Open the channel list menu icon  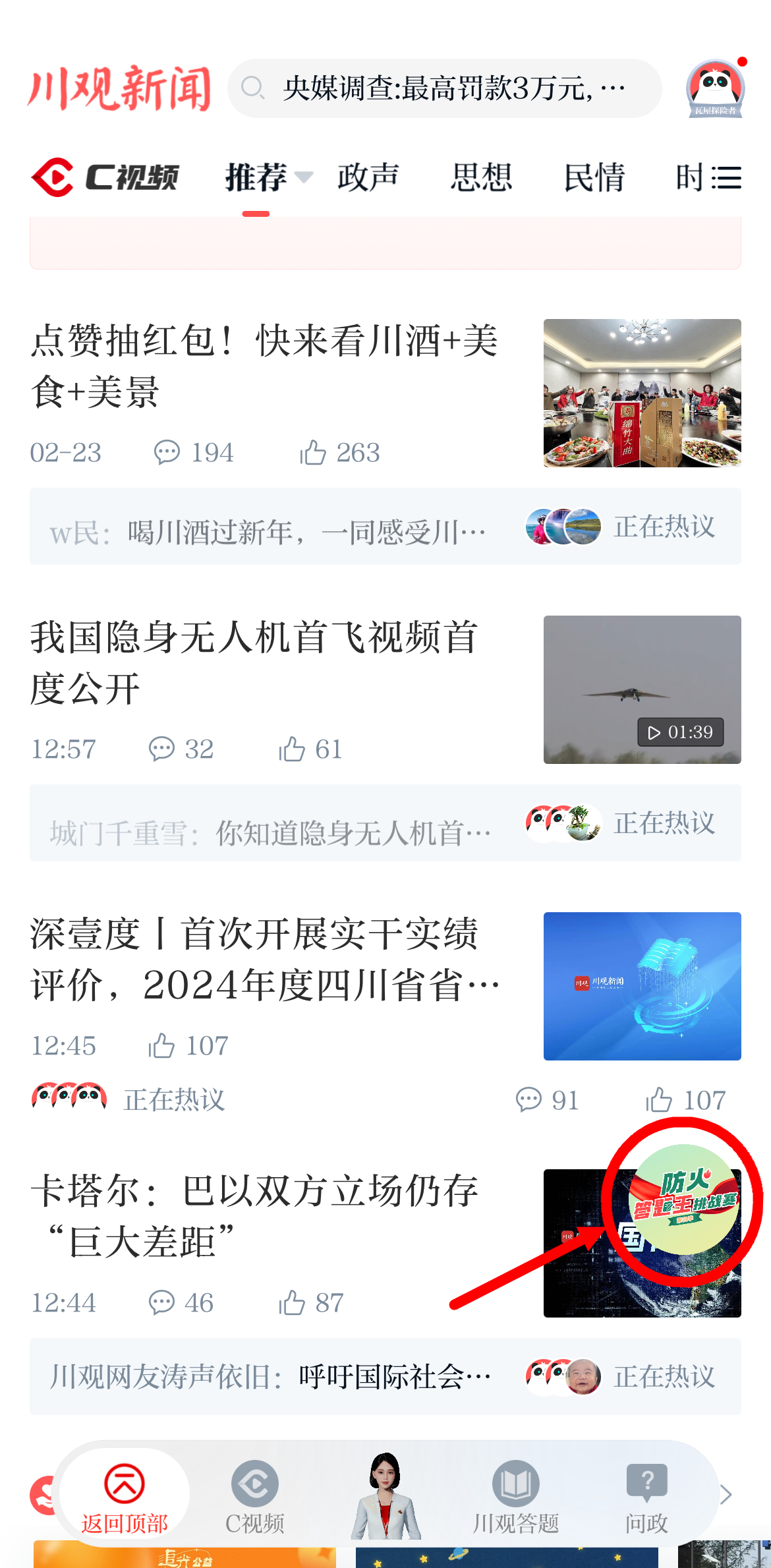click(728, 177)
